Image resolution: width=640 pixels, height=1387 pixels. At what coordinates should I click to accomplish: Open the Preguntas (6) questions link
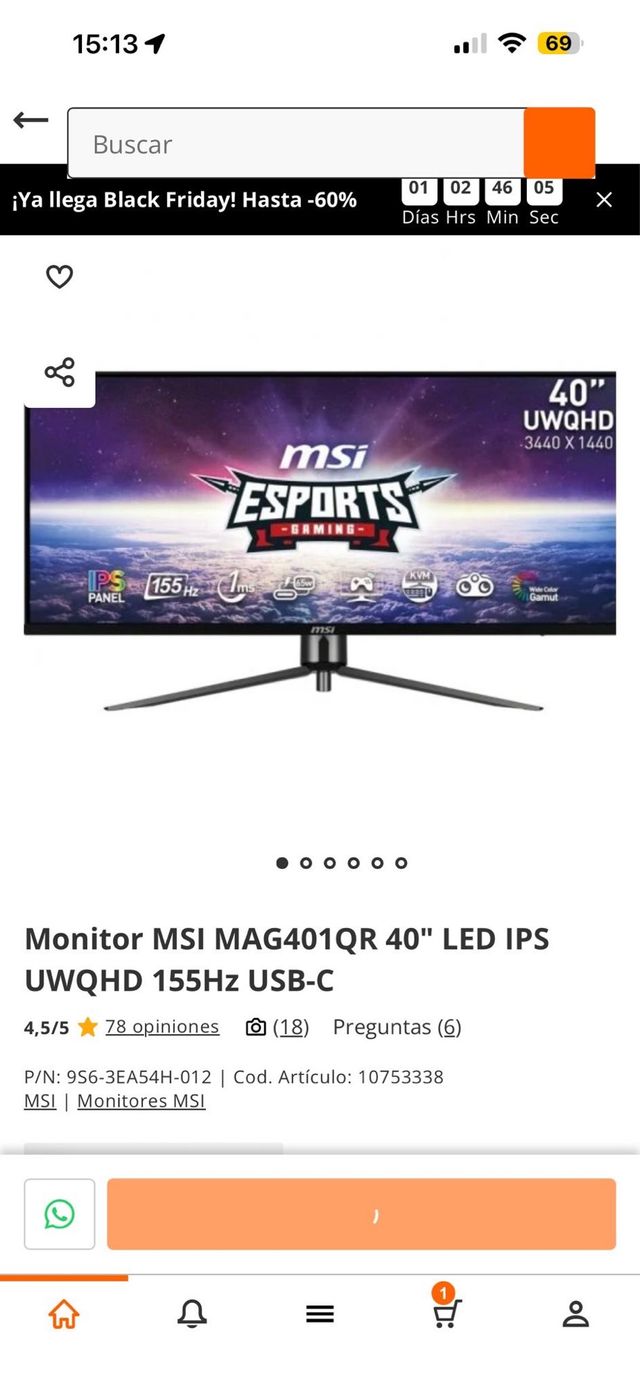click(x=397, y=1027)
